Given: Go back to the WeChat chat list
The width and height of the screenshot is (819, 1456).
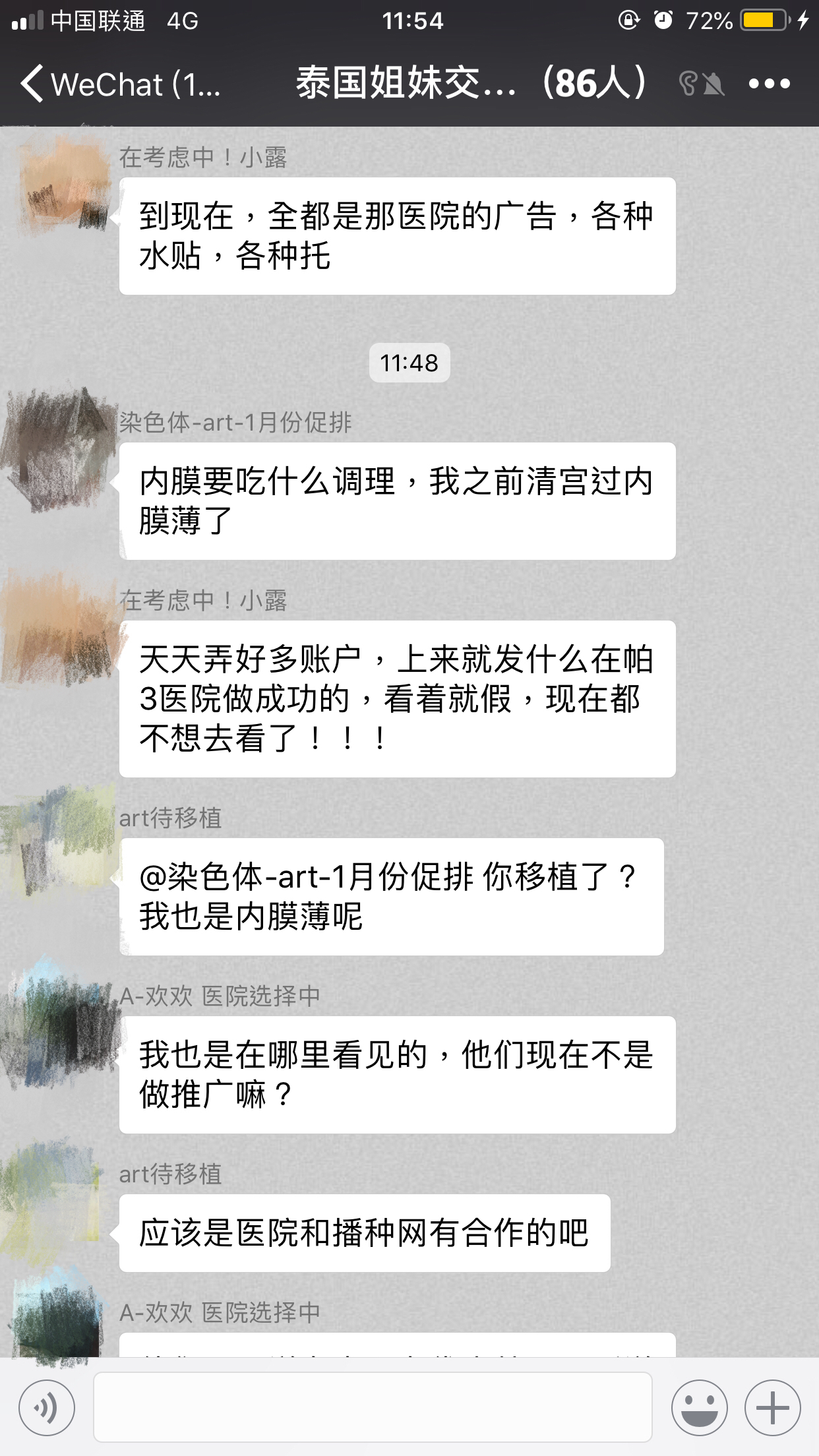Looking at the screenshot, I should pyautogui.click(x=119, y=84).
